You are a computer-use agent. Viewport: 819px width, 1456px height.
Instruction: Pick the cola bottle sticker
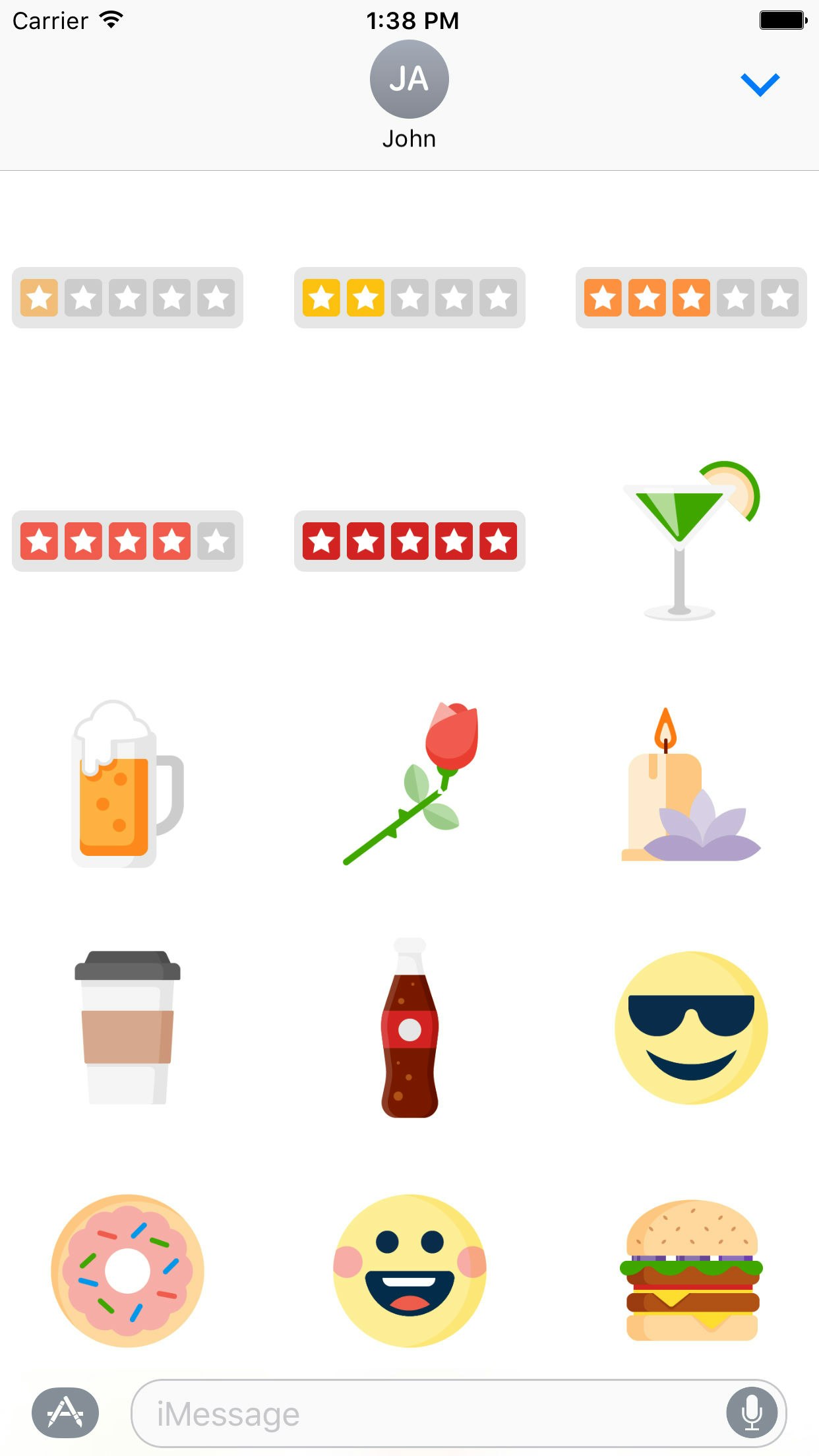(409, 1029)
